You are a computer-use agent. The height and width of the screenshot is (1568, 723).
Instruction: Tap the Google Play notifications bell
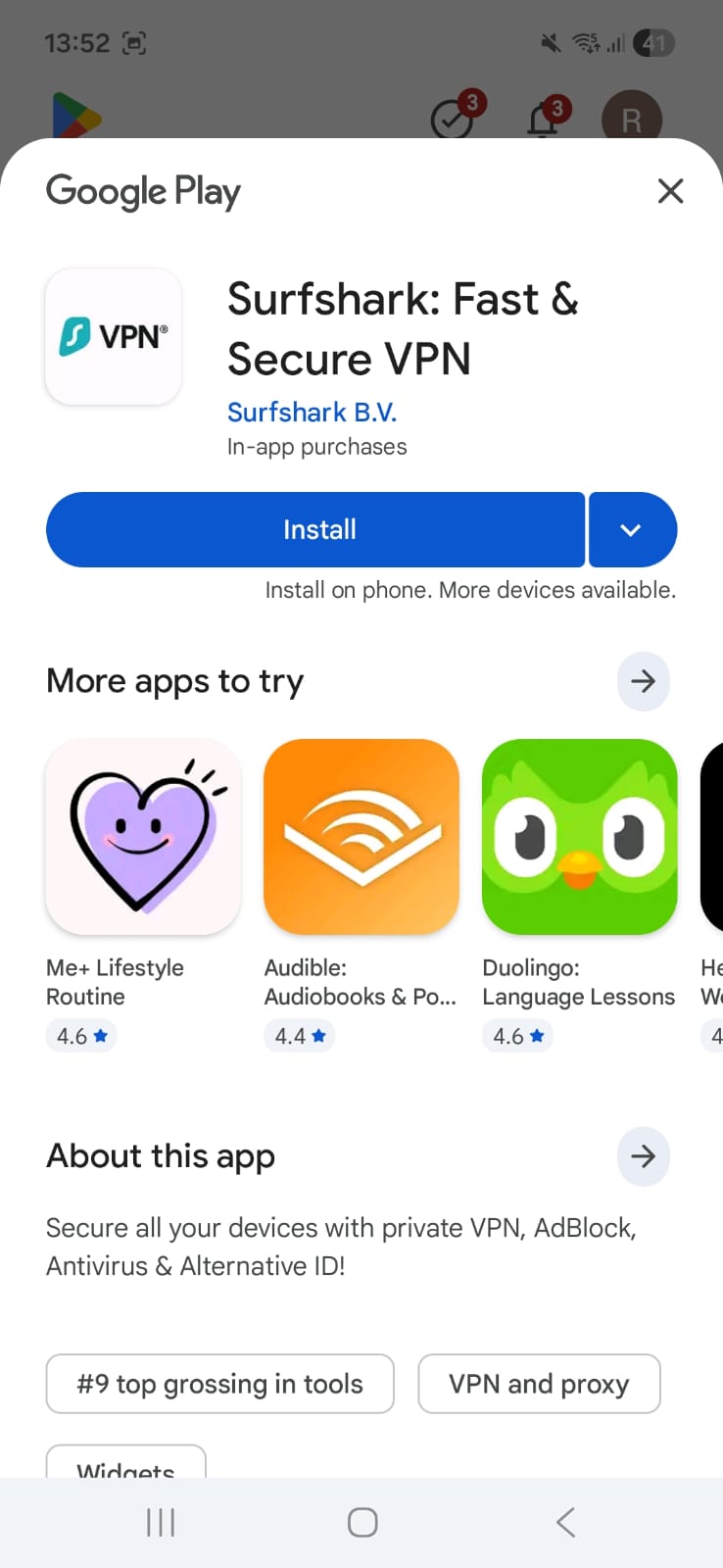point(542,118)
